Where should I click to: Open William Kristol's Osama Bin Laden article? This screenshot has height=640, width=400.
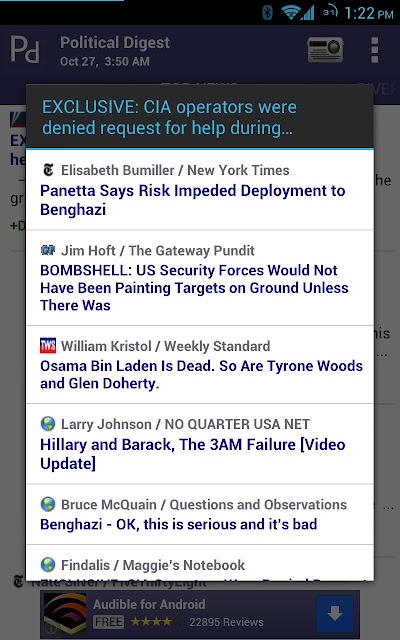[x=200, y=365]
